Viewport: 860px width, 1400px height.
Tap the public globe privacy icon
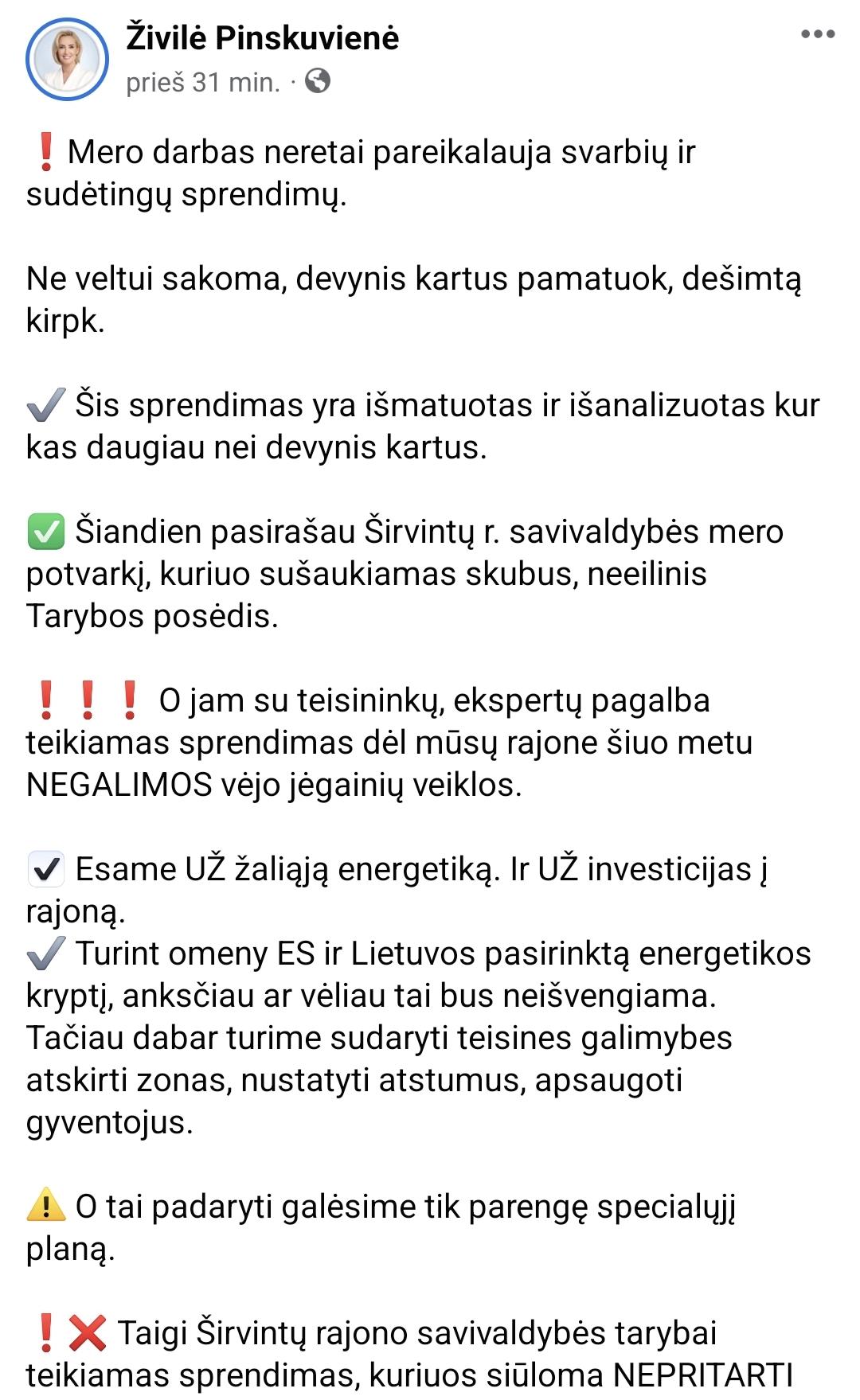pyautogui.click(x=318, y=80)
